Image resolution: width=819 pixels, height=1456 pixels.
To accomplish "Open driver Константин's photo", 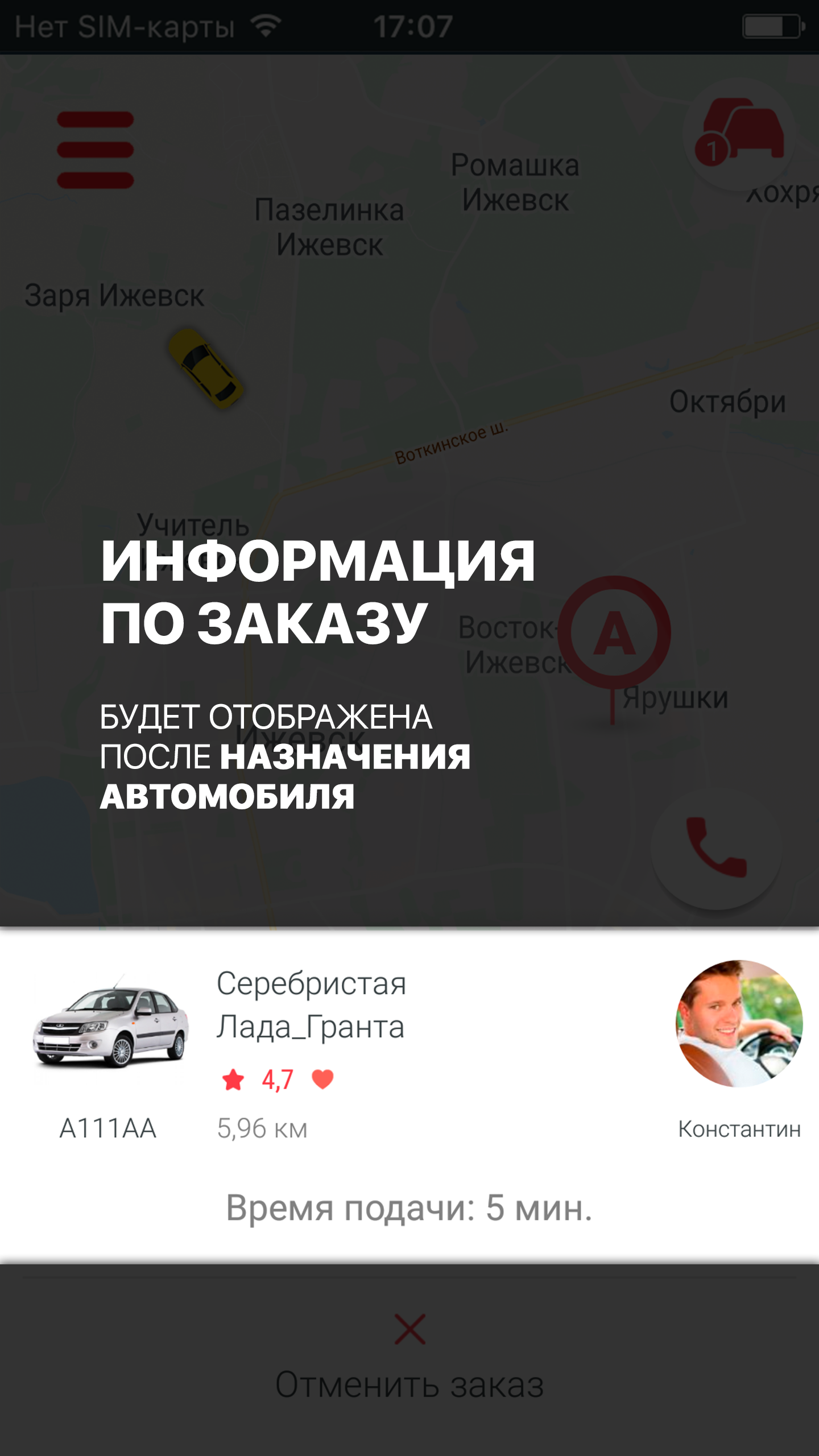I will point(739,1024).
